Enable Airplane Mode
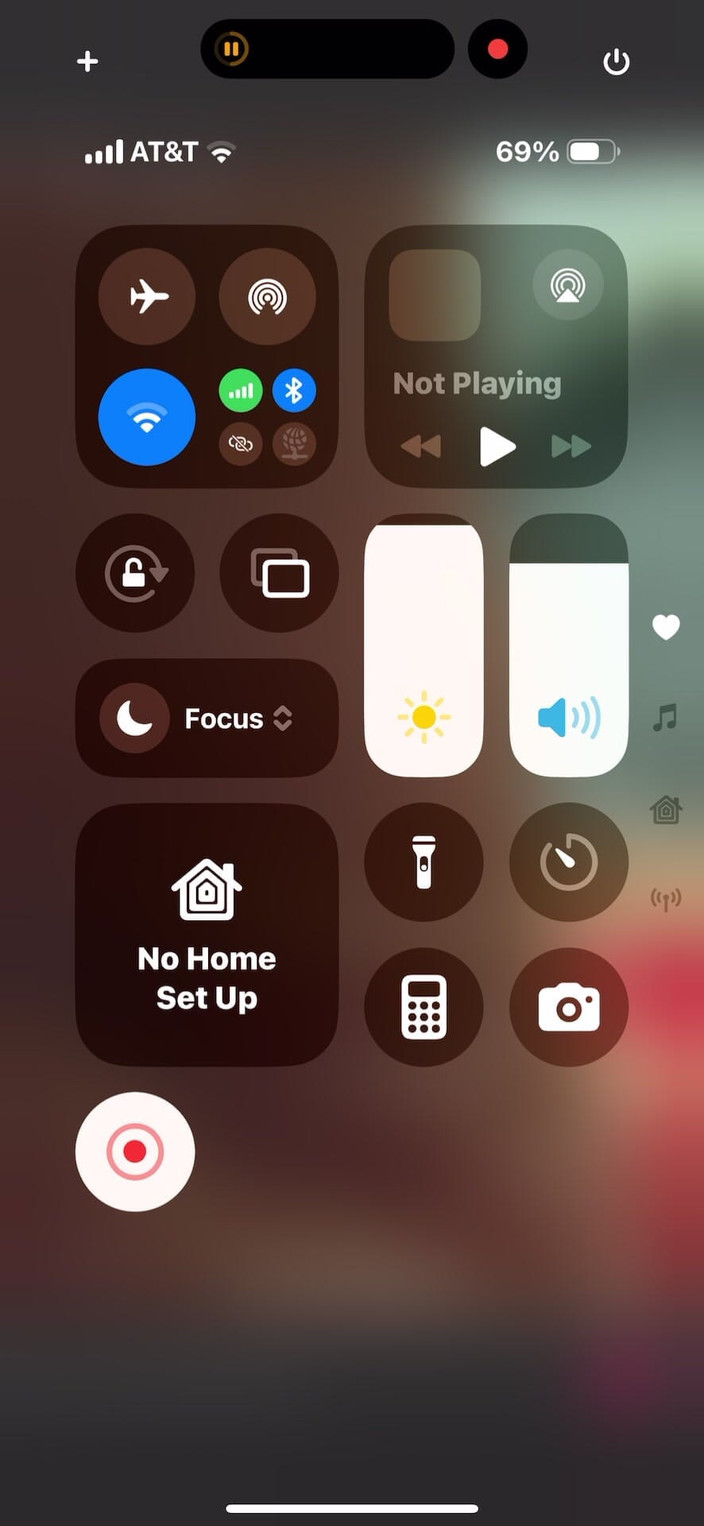Image resolution: width=704 pixels, height=1526 pixels. [x=148, y=296]
